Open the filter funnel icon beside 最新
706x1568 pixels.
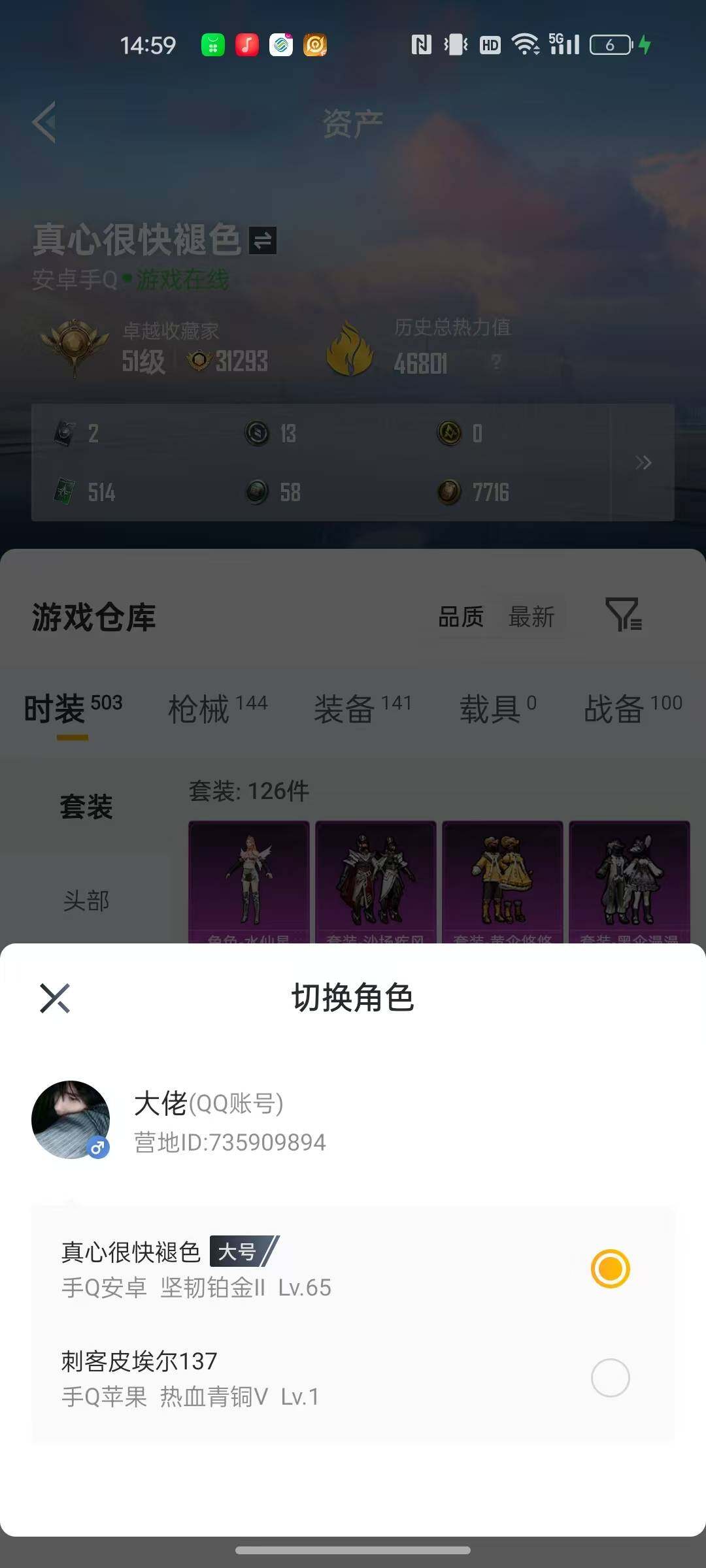coord(624,617)
